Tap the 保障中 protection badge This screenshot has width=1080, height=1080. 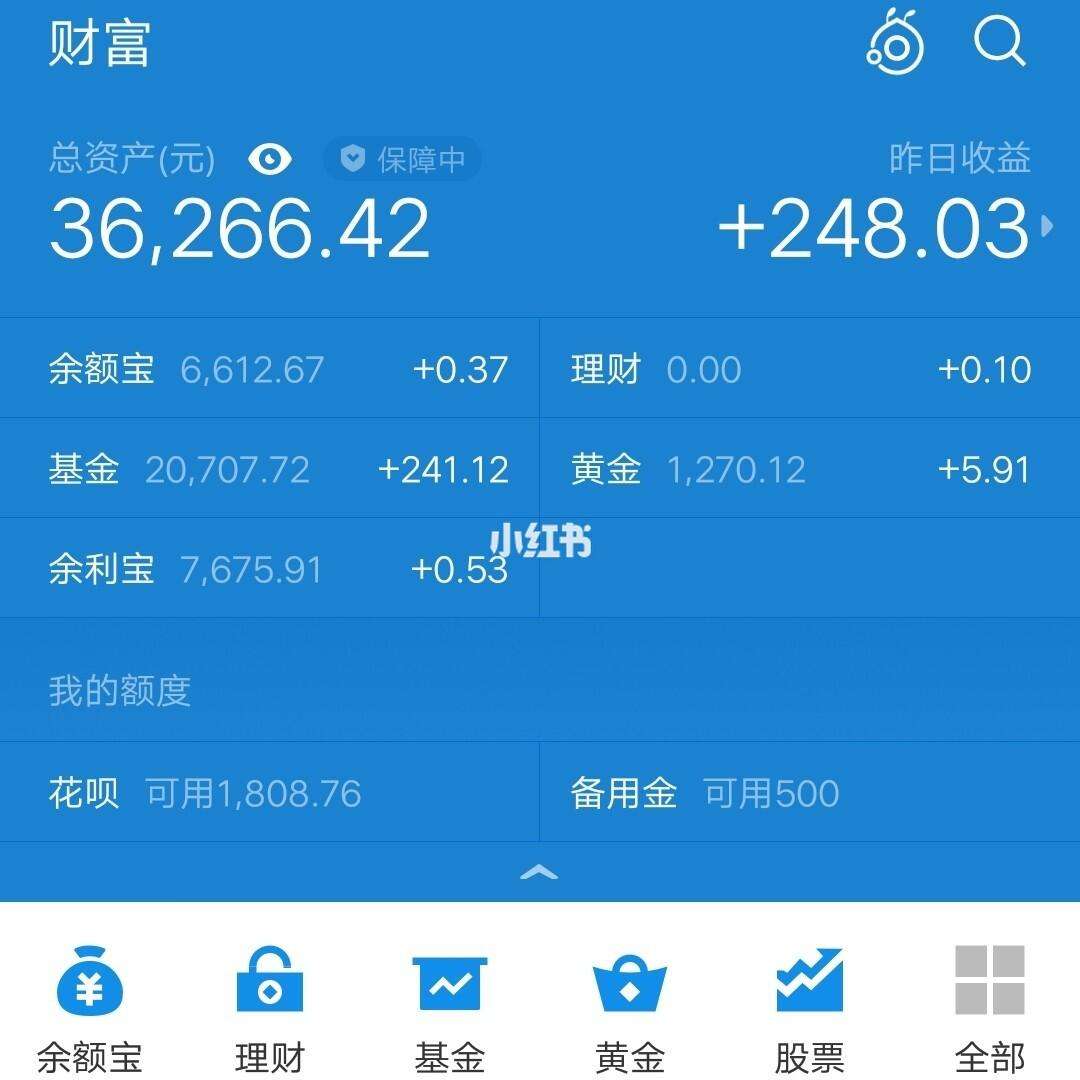click(402, 159)
